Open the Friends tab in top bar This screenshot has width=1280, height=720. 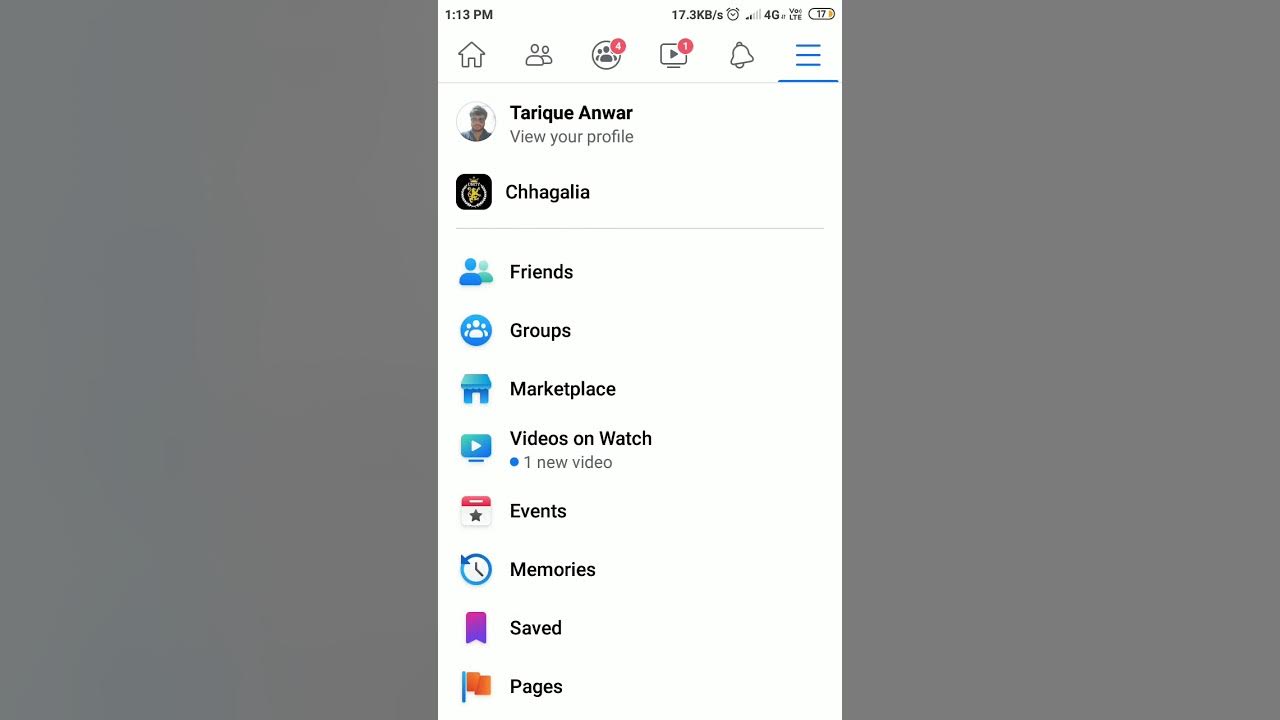(539, 56)
